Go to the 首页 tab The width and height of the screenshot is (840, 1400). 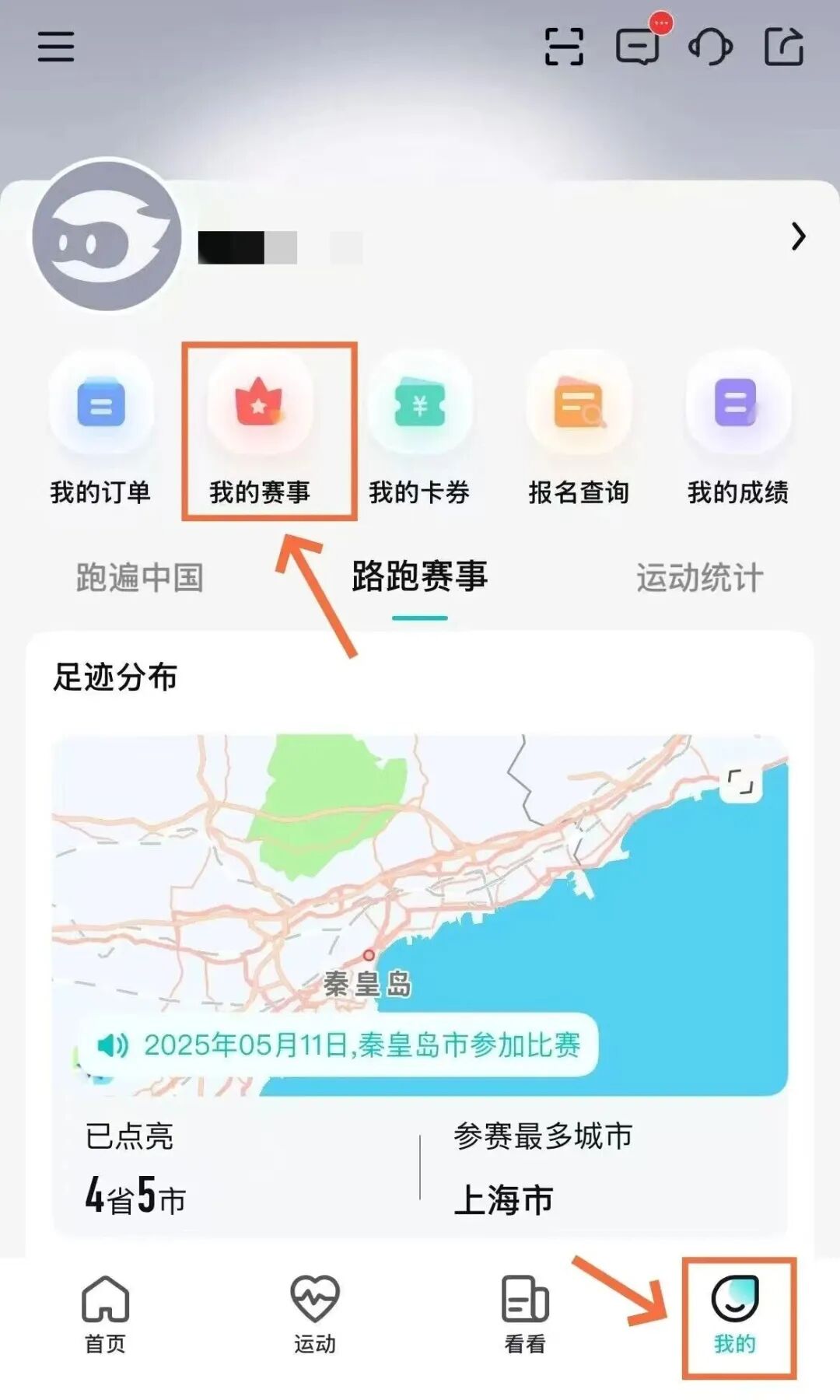(105, 1314)
